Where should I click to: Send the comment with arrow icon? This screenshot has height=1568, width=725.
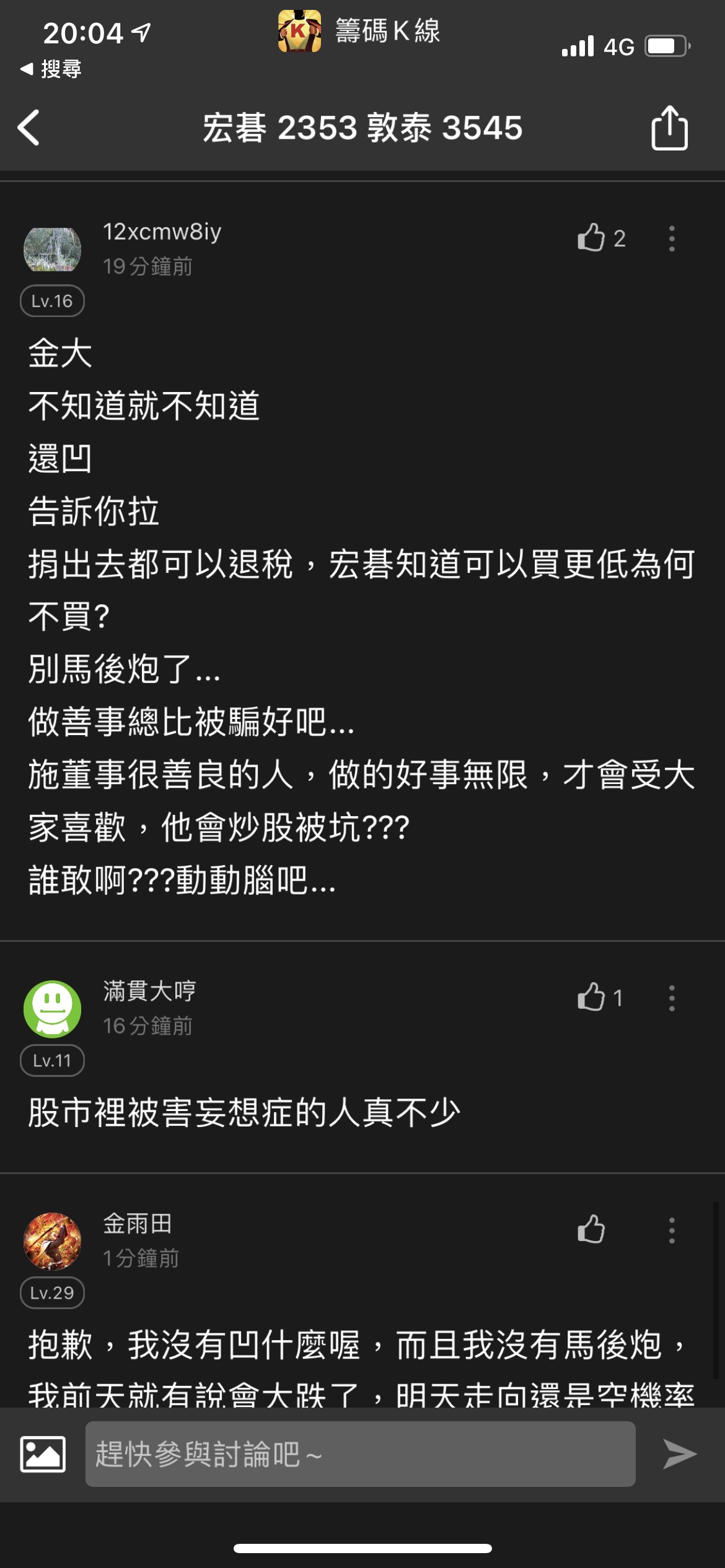[x=680, y=1453]
